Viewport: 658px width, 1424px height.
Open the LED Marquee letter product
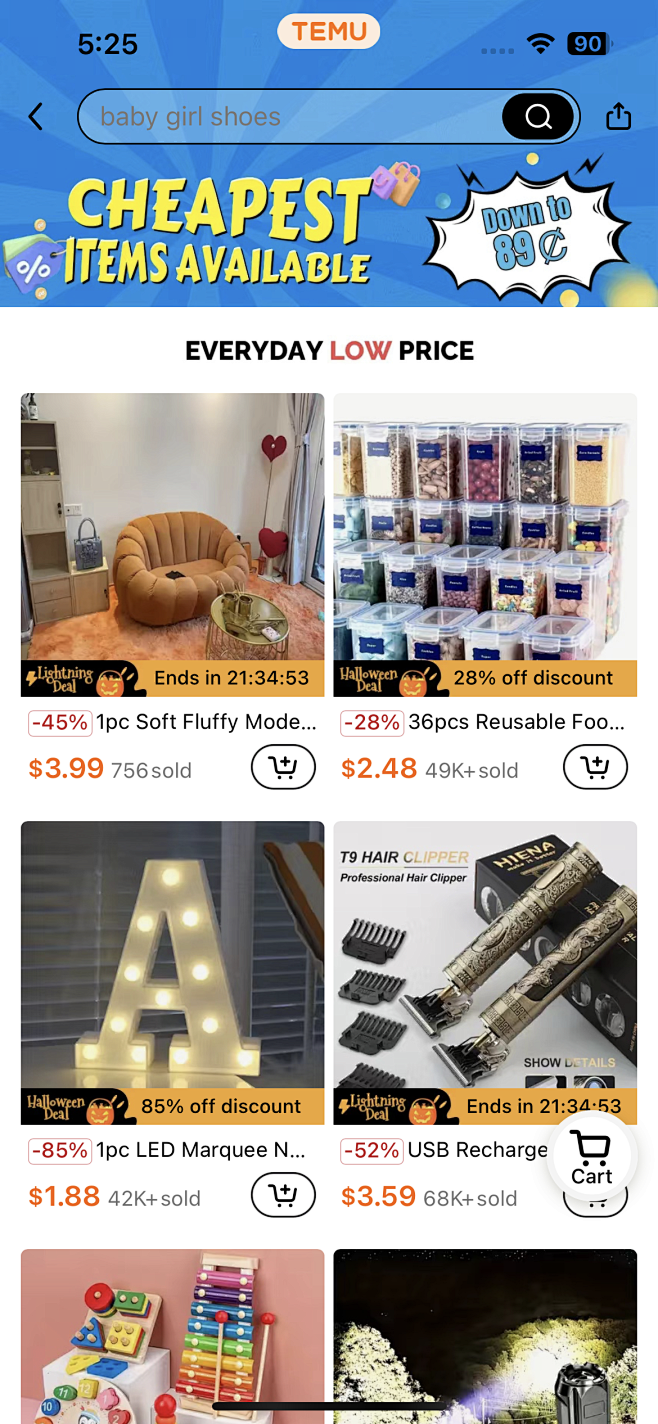tap(172, 960)
